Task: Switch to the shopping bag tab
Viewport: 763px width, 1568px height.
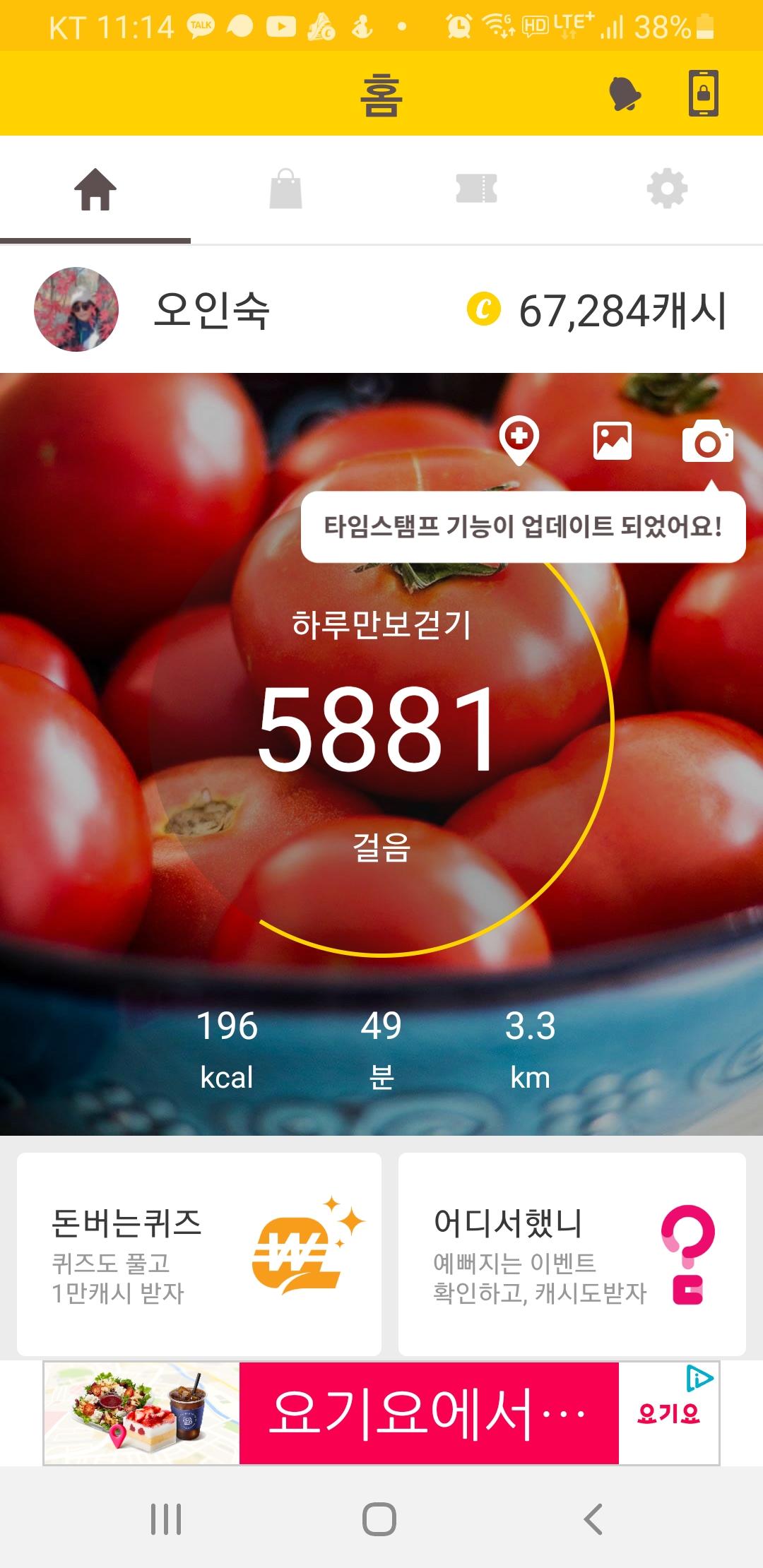Action: (286, 189)
